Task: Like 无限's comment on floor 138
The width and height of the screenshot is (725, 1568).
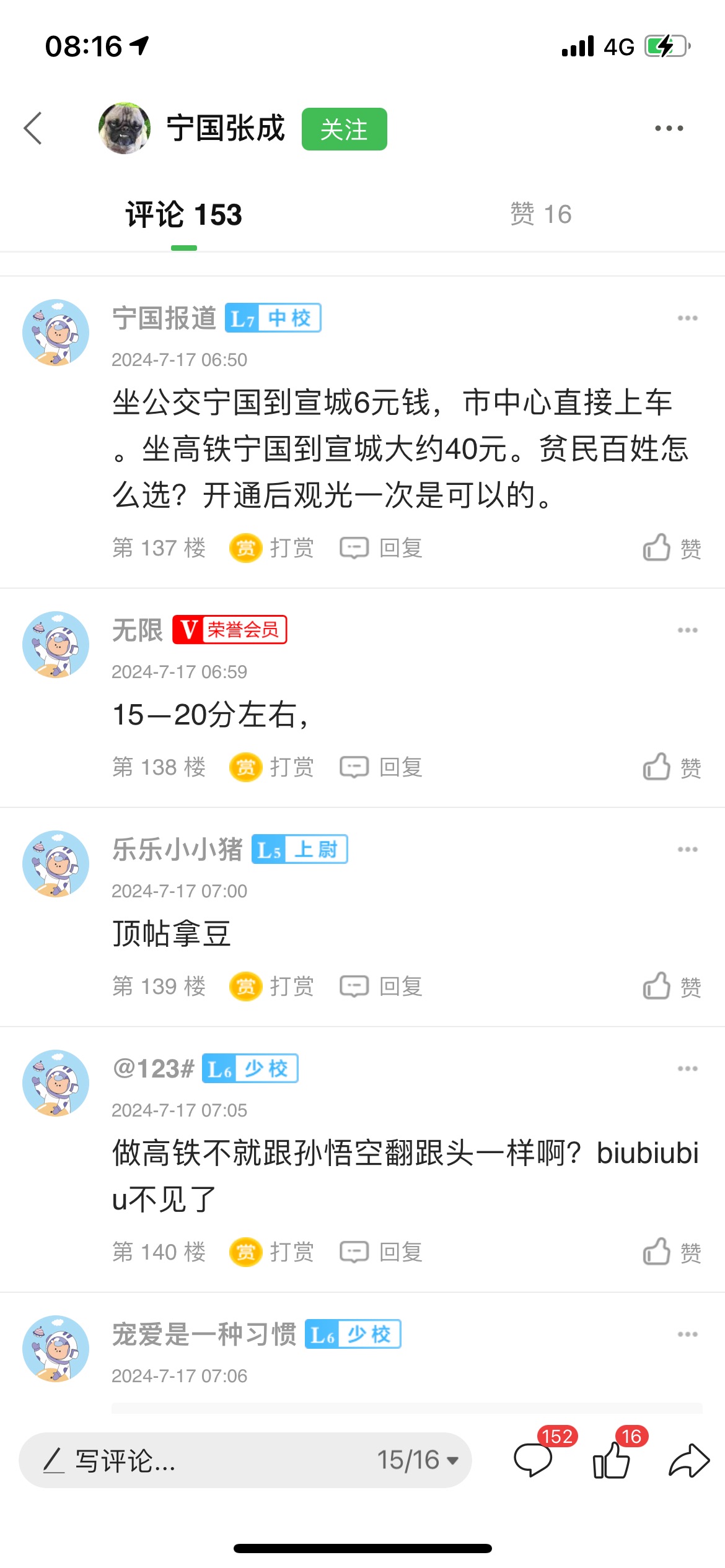Action: pyautogui.click(x=672, y=767)
